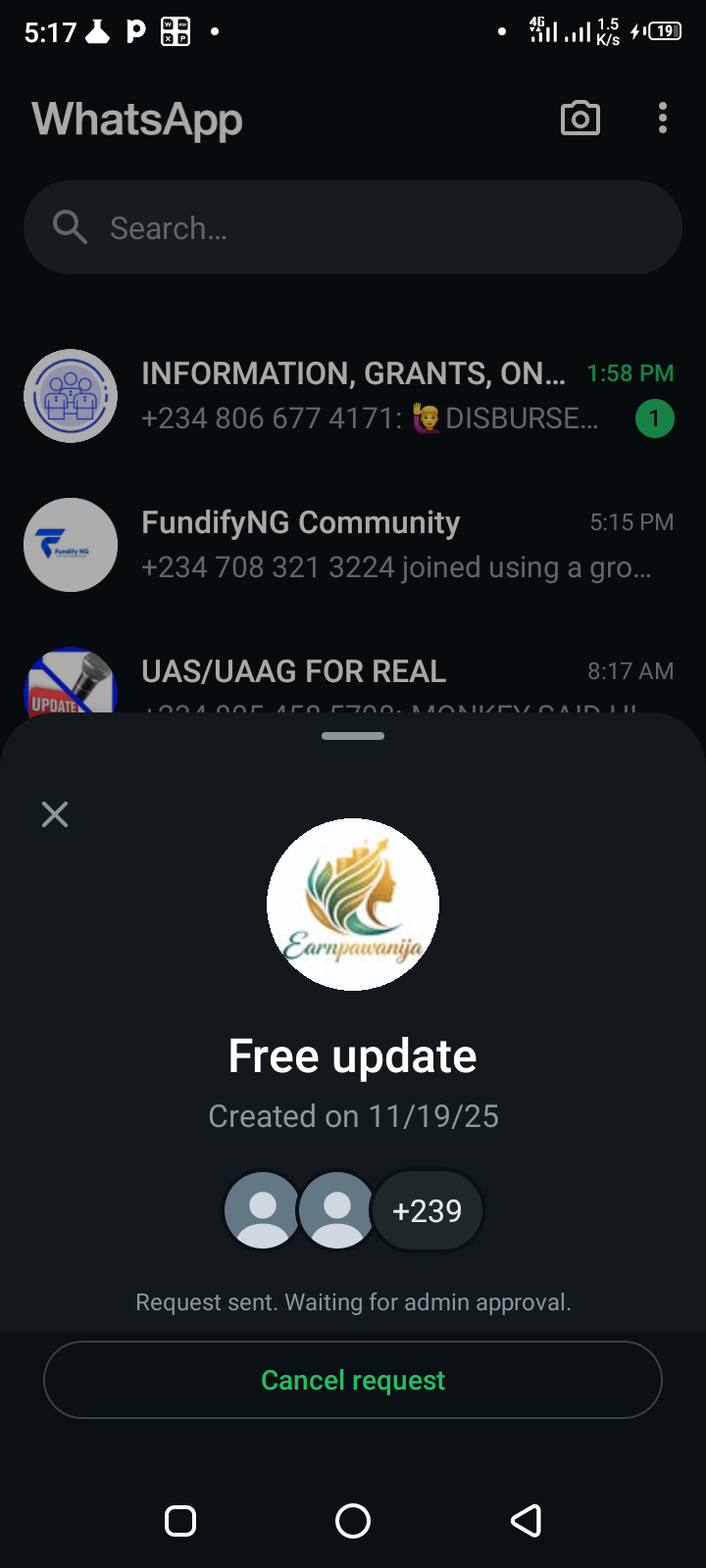Go to the phone's home screen
Viewport: 706px width, 1568px height.
click(353, 1521)
